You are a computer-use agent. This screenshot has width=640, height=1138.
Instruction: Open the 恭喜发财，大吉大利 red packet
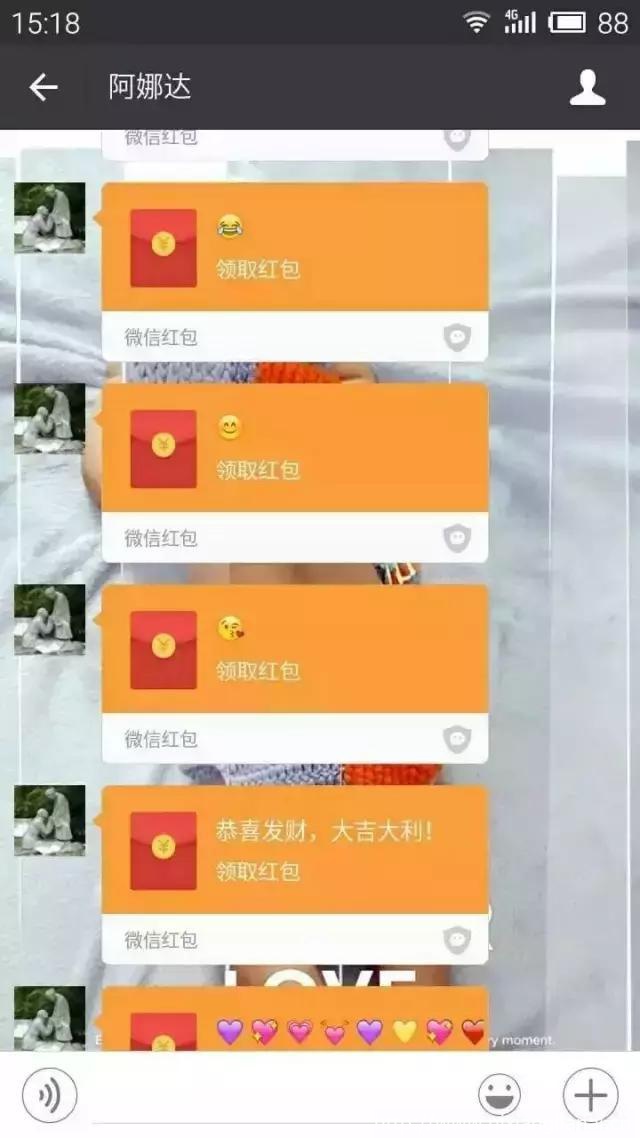pos(294,852)
